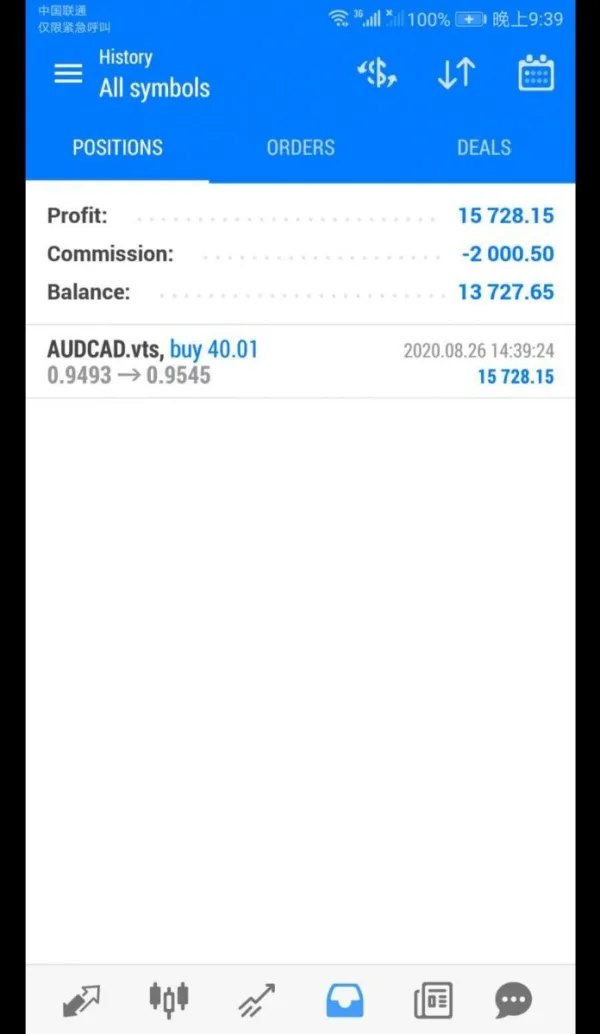This screenshot has height=1034, width=600.
Task: Open the AUDCAD.vts buy 40.01 position
Action: (x=300, y=362)
